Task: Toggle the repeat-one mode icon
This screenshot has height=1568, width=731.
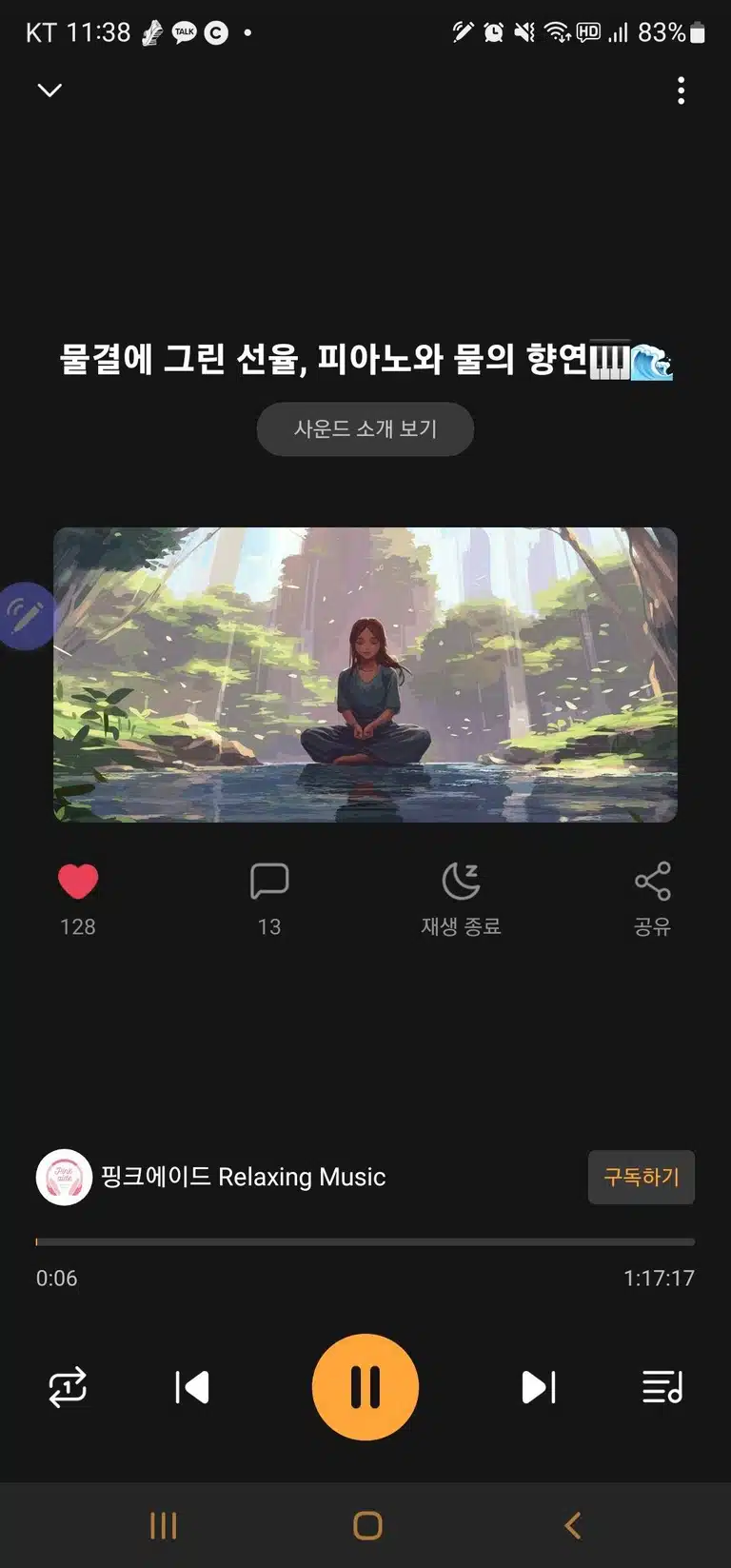Action: point(68,1387)
